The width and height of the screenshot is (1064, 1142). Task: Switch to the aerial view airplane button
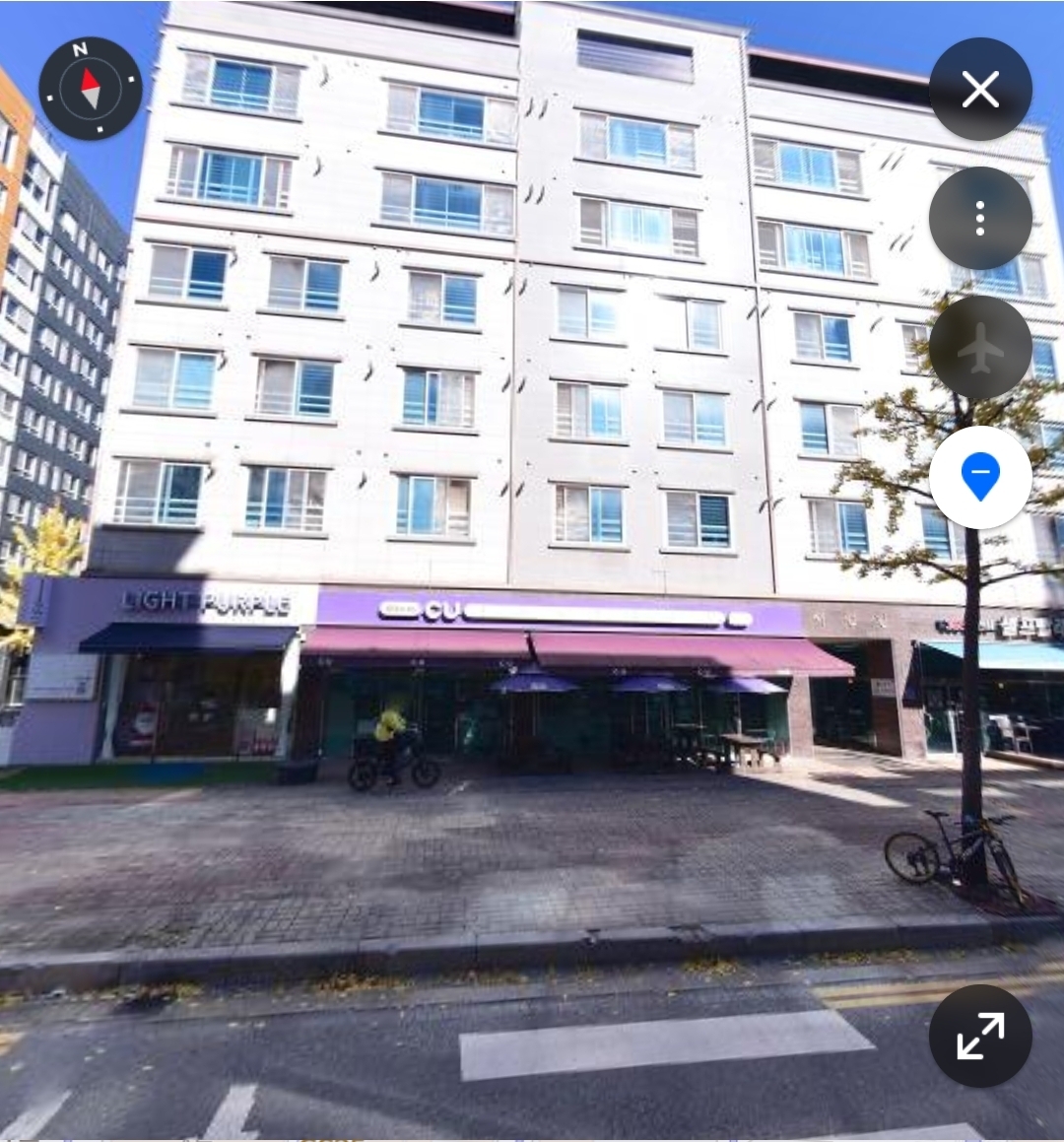click(x=980, y=348)
